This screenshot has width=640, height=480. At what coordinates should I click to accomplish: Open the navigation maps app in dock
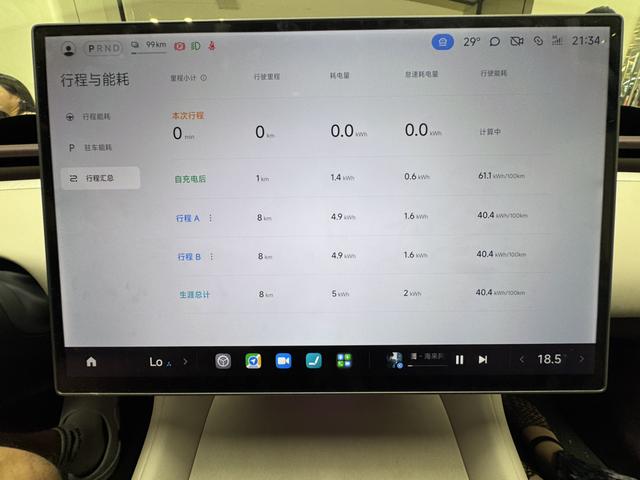(x=253, y=361)
